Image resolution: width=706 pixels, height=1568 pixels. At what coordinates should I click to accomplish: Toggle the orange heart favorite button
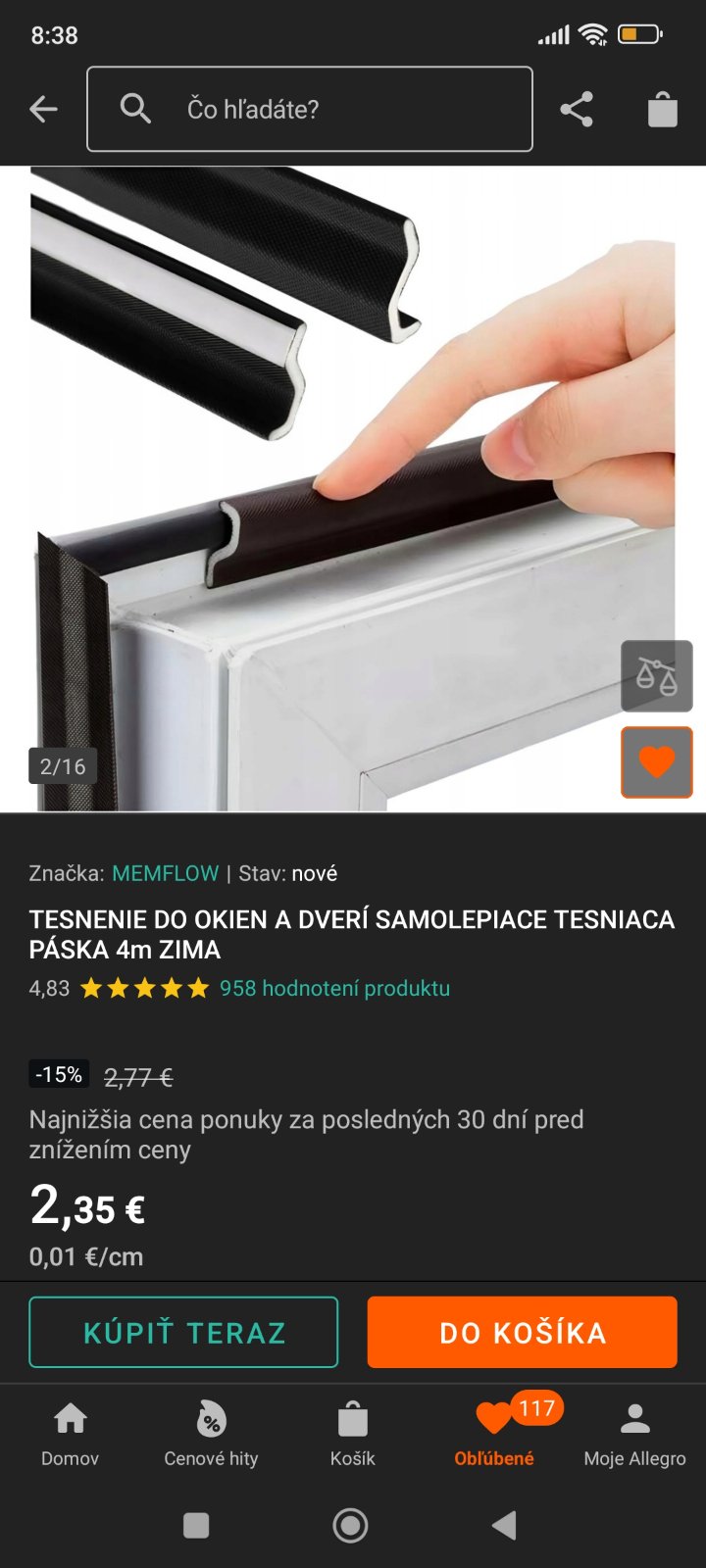point(656,761)
